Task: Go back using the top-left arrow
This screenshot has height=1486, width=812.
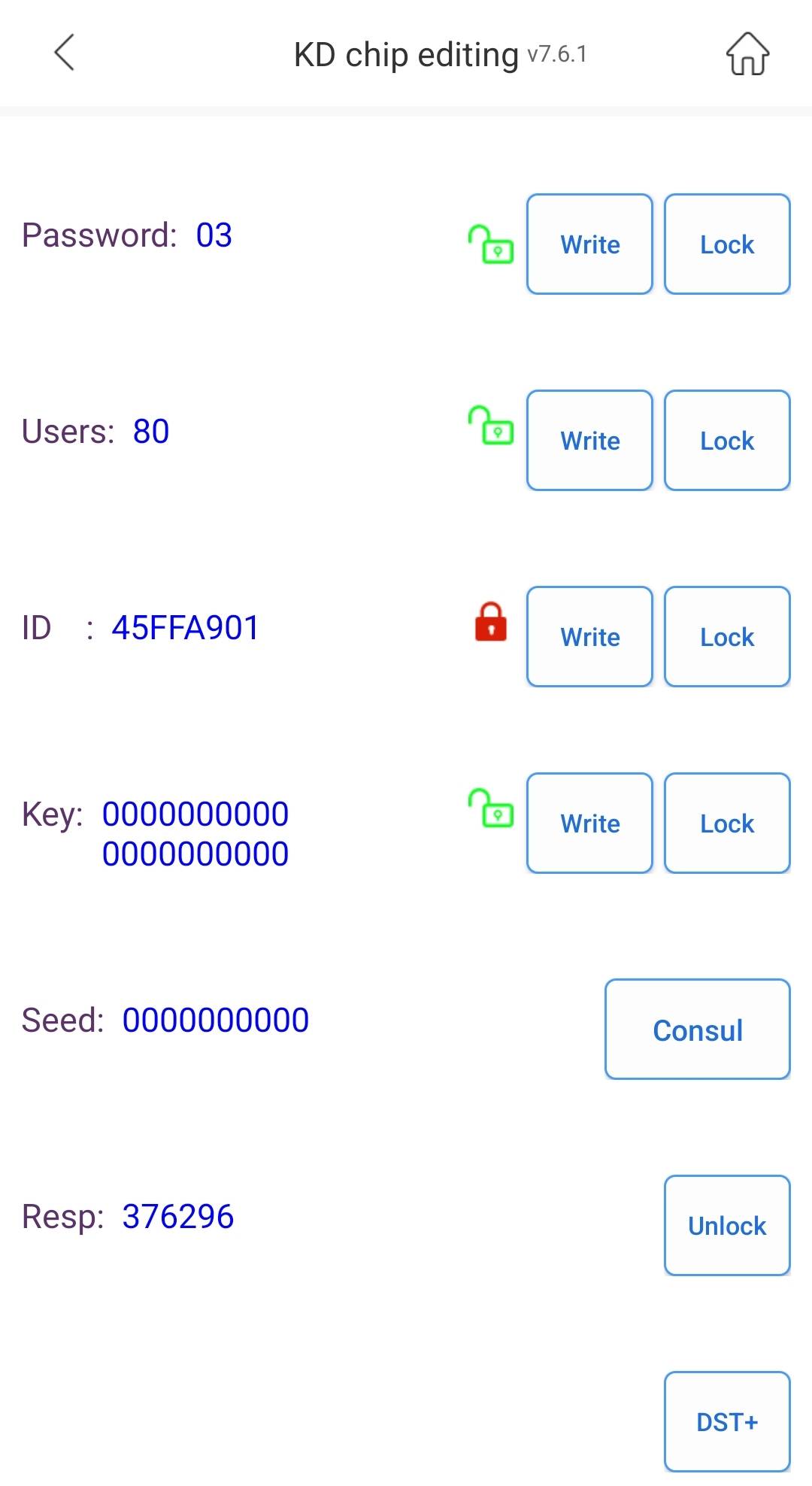Action: tap(65, 53)
